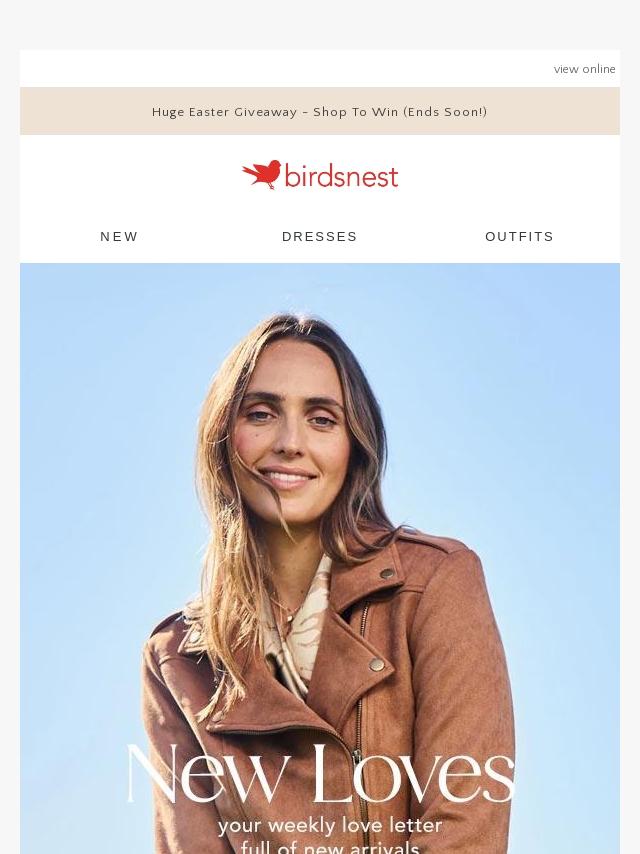Go to the DRESSES section

[319, 237]
